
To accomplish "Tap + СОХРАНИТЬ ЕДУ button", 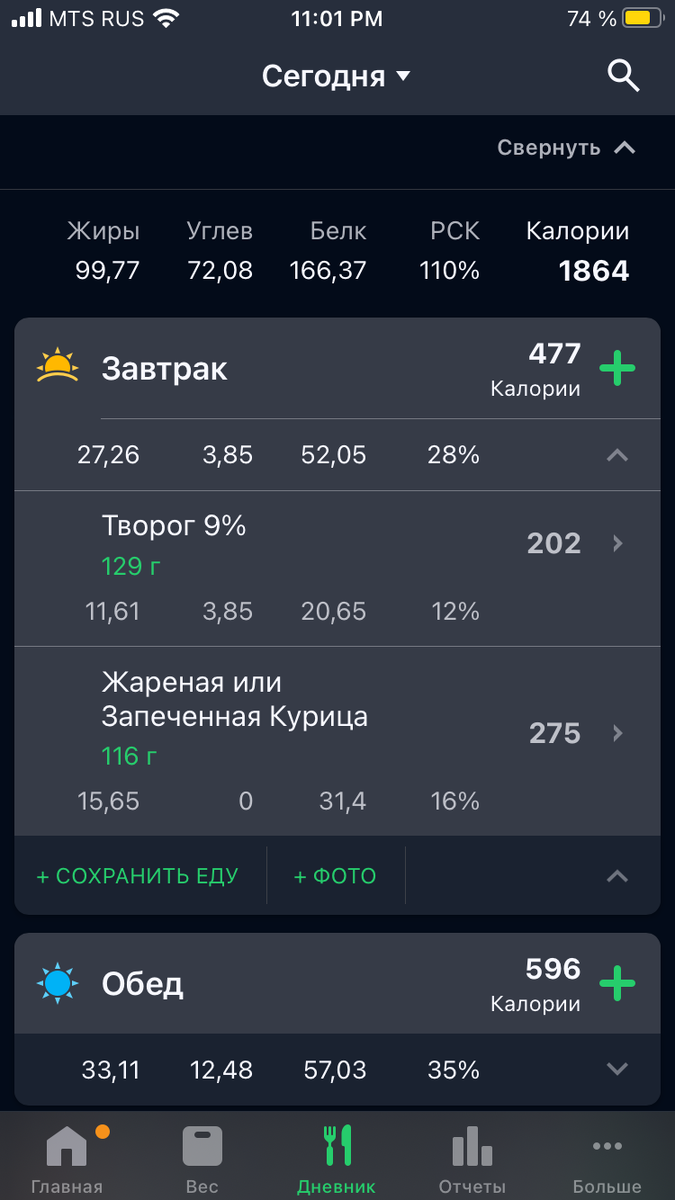I will tap(137, 876).
